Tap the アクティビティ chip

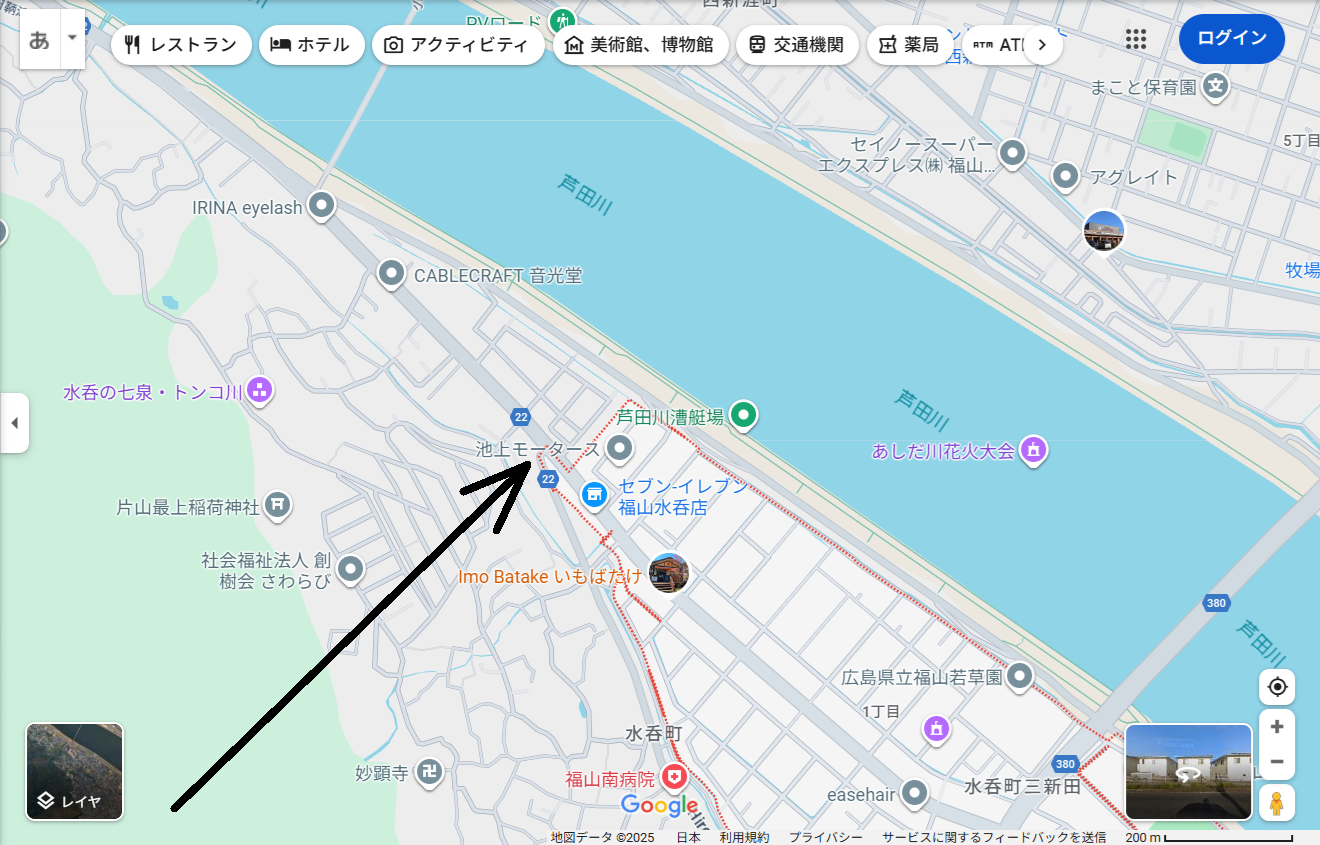[x=457, y=45]
